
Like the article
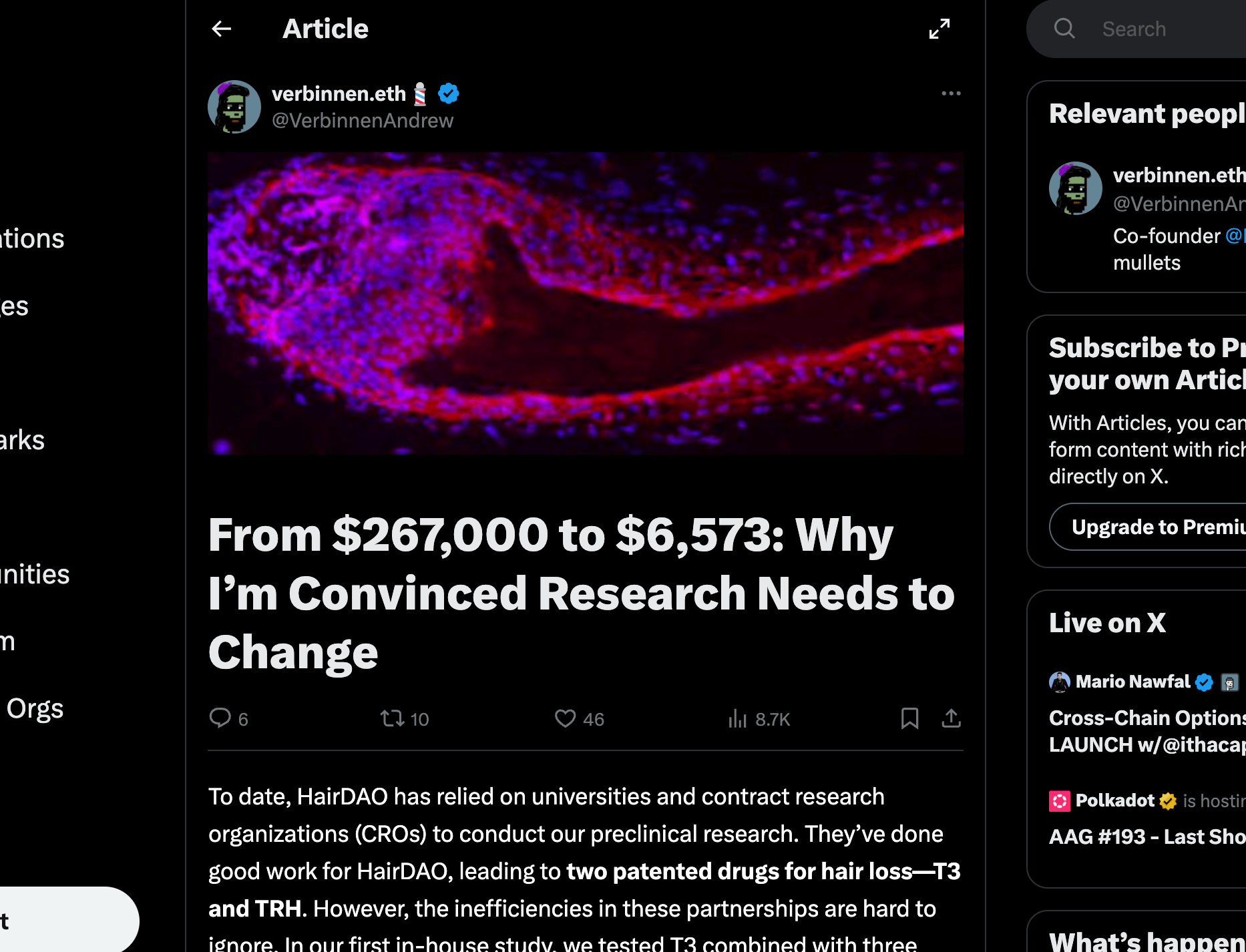pos(566,718)
